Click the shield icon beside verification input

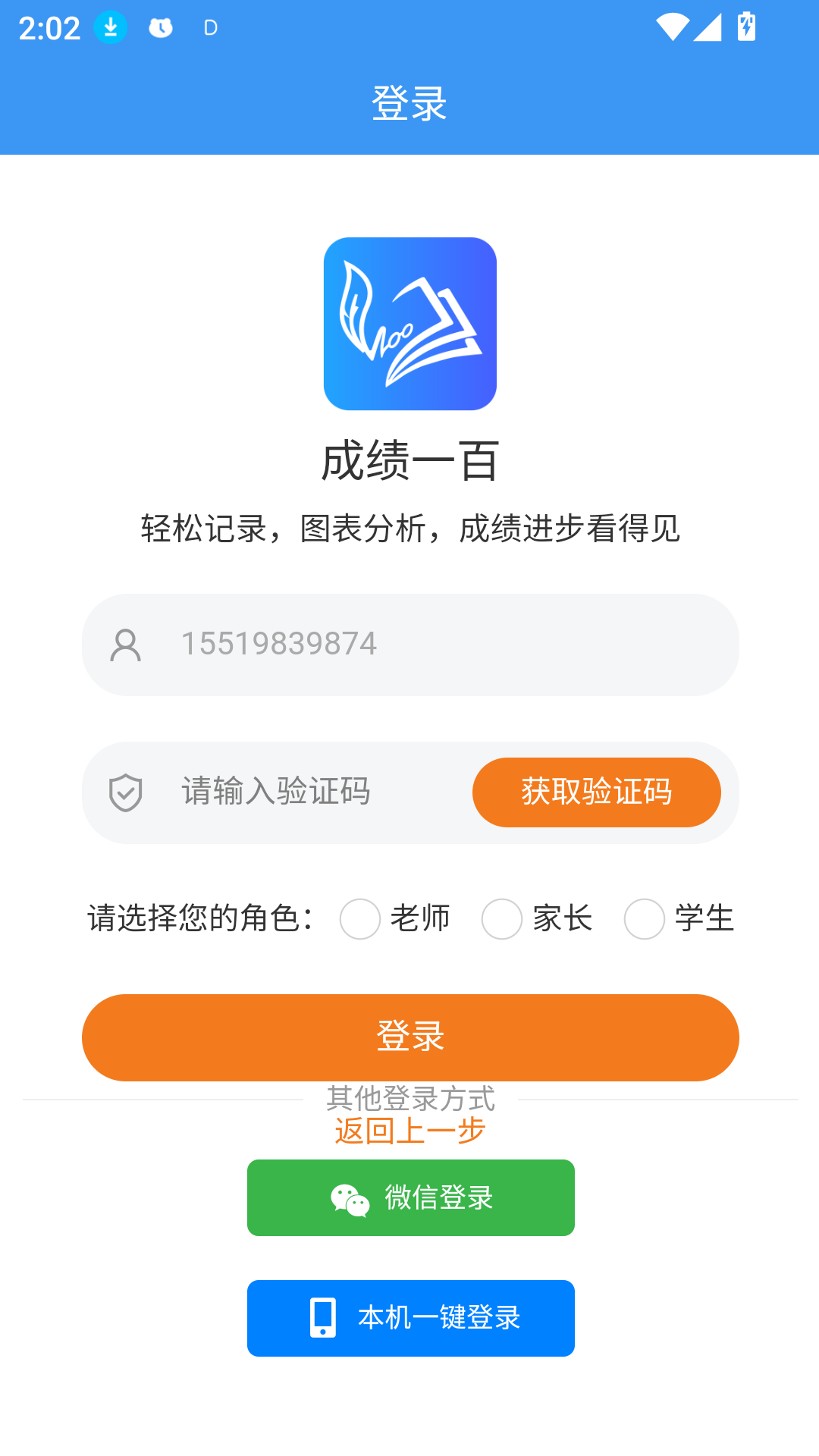click(126, 792)
